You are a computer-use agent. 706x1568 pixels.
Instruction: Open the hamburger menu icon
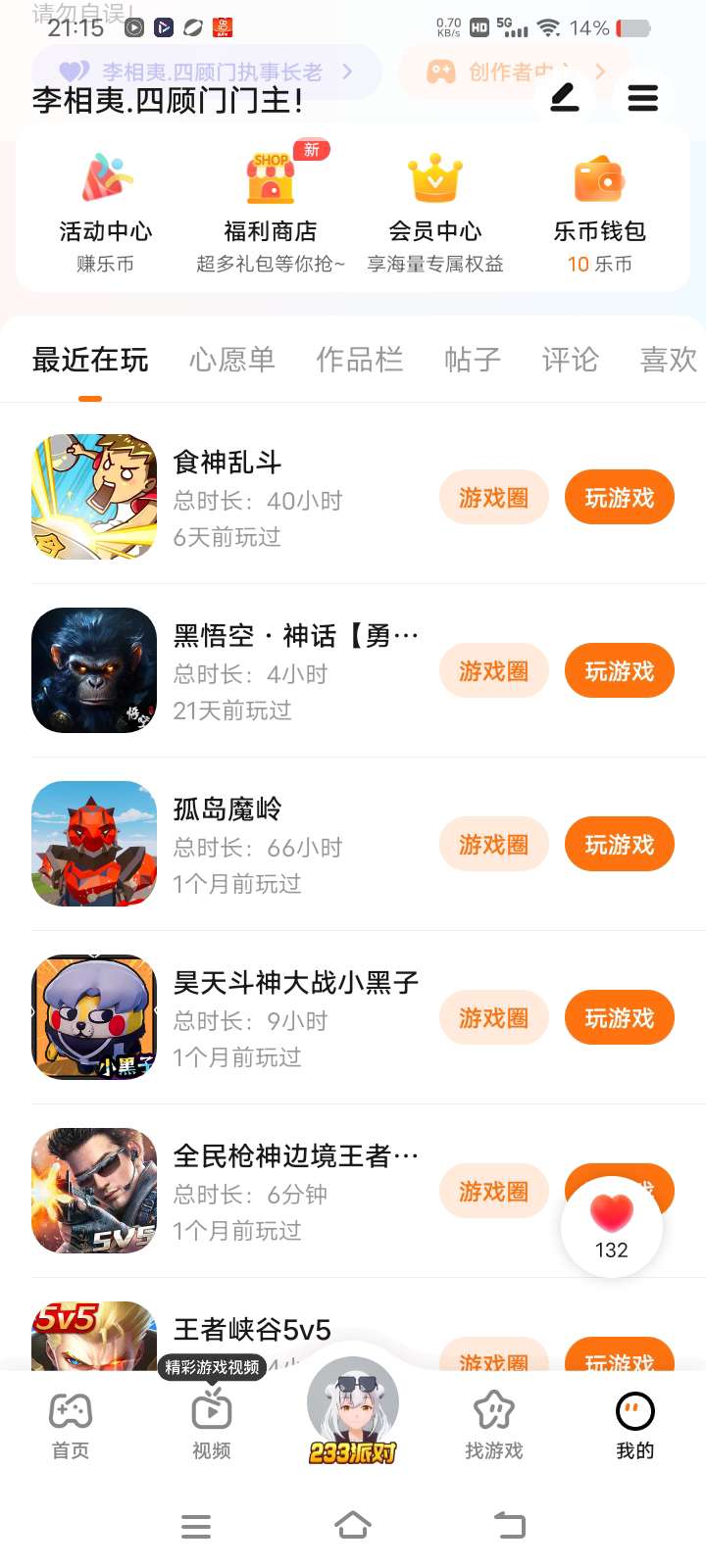pos(642,97)
